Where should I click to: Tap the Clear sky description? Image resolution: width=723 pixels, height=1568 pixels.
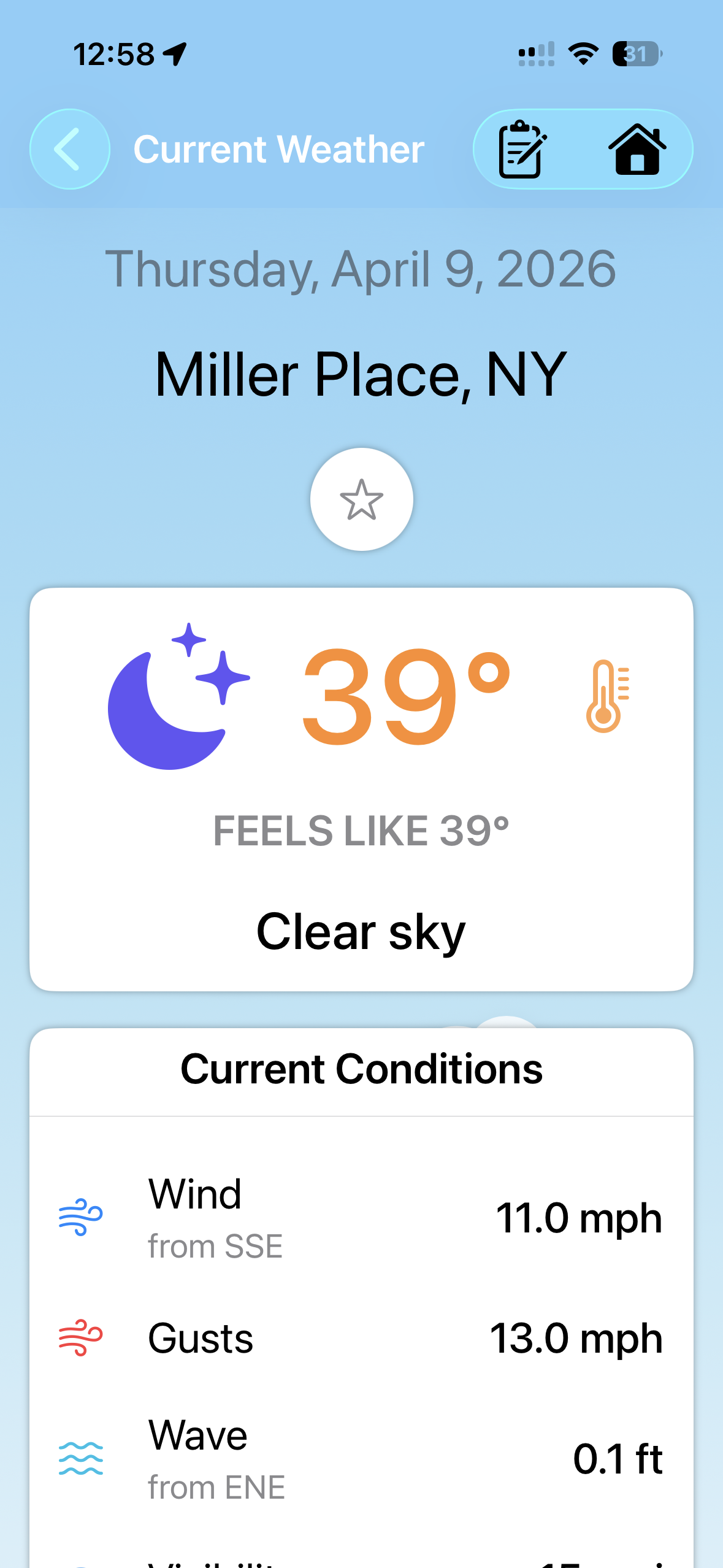point(361,931)
